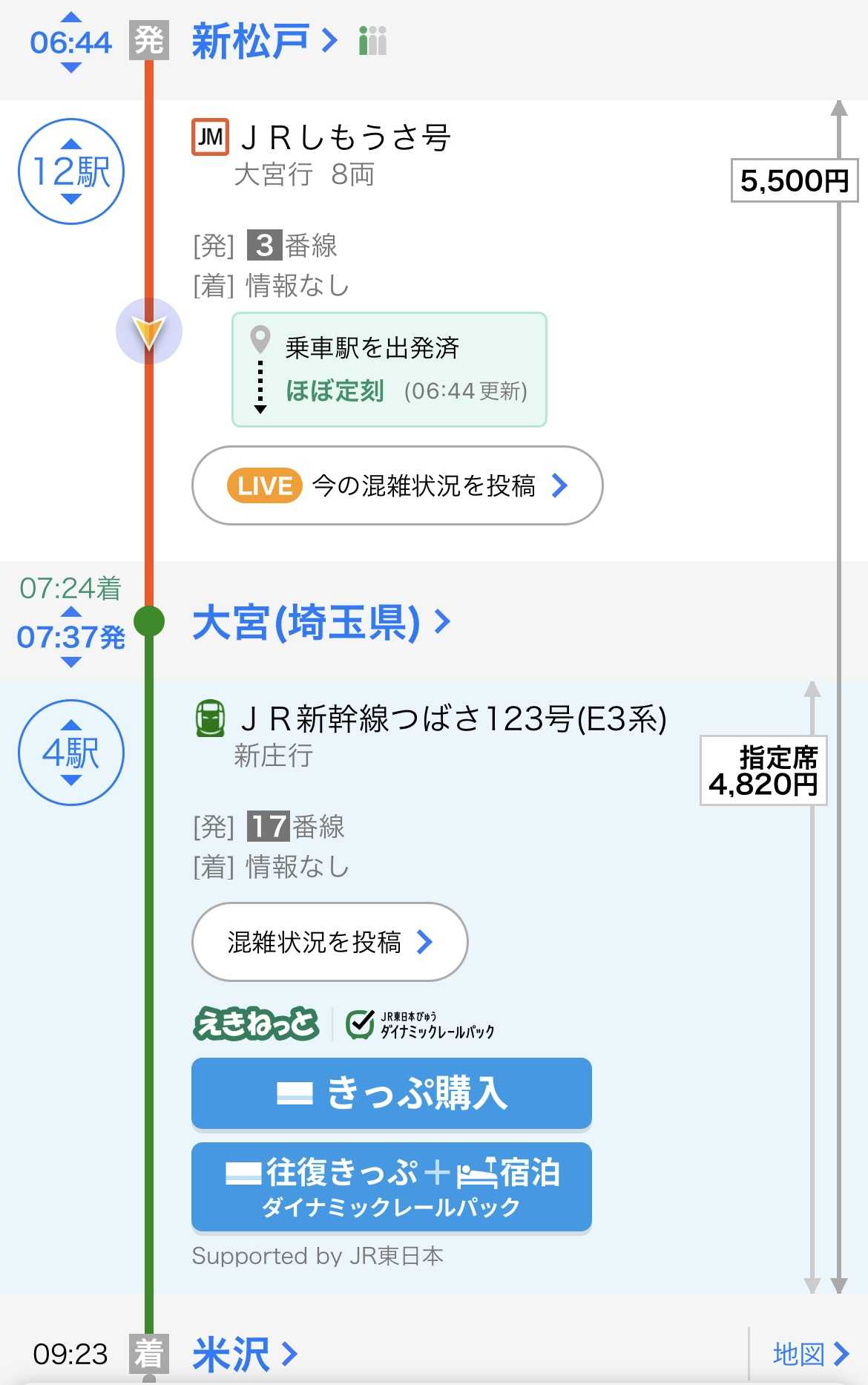Open the 米沢 station details
868x1385 pixels.
(x=244, y=1355)
